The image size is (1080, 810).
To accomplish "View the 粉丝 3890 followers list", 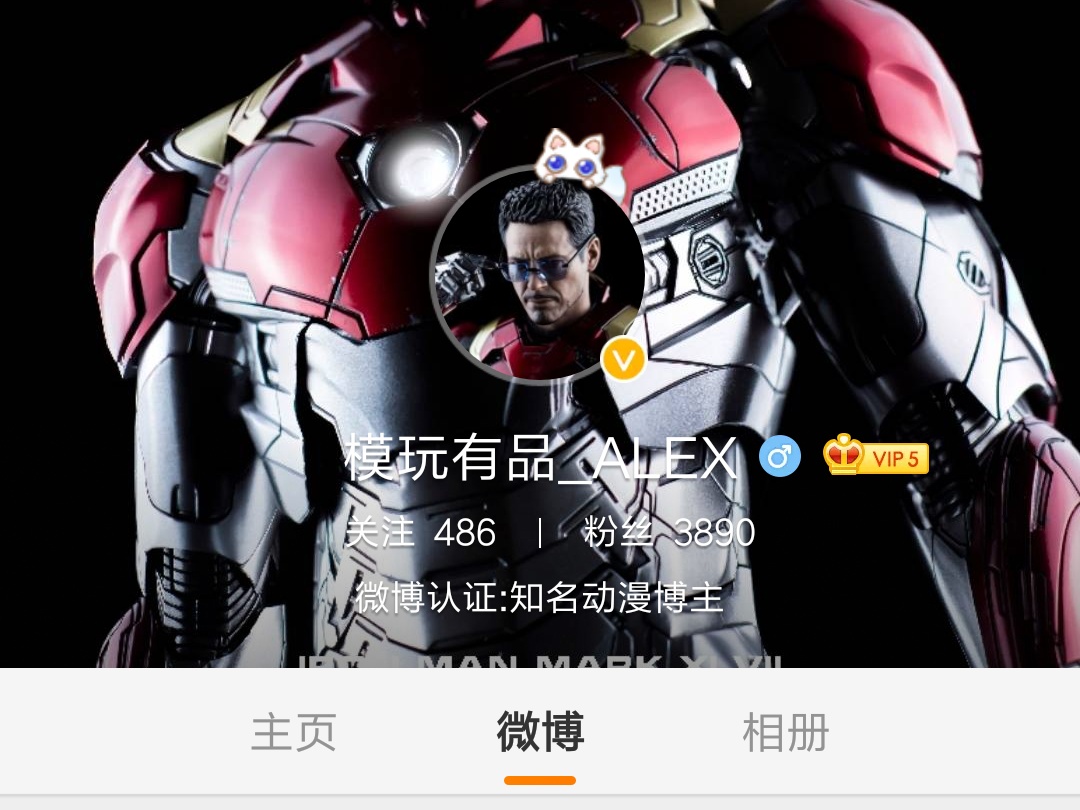I will pyautogui.click(x=669, y=532).
